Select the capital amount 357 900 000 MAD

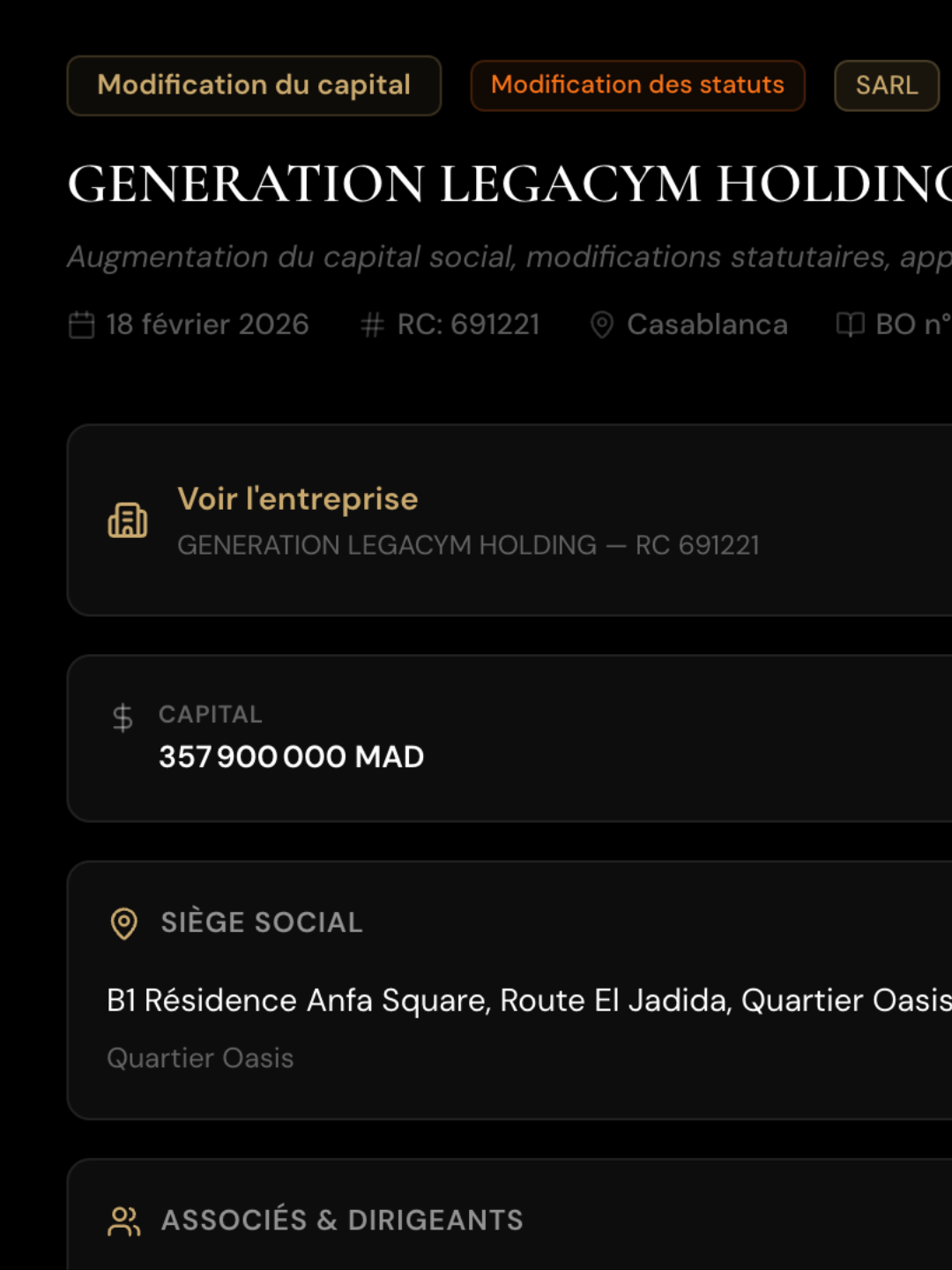(291, 756)
